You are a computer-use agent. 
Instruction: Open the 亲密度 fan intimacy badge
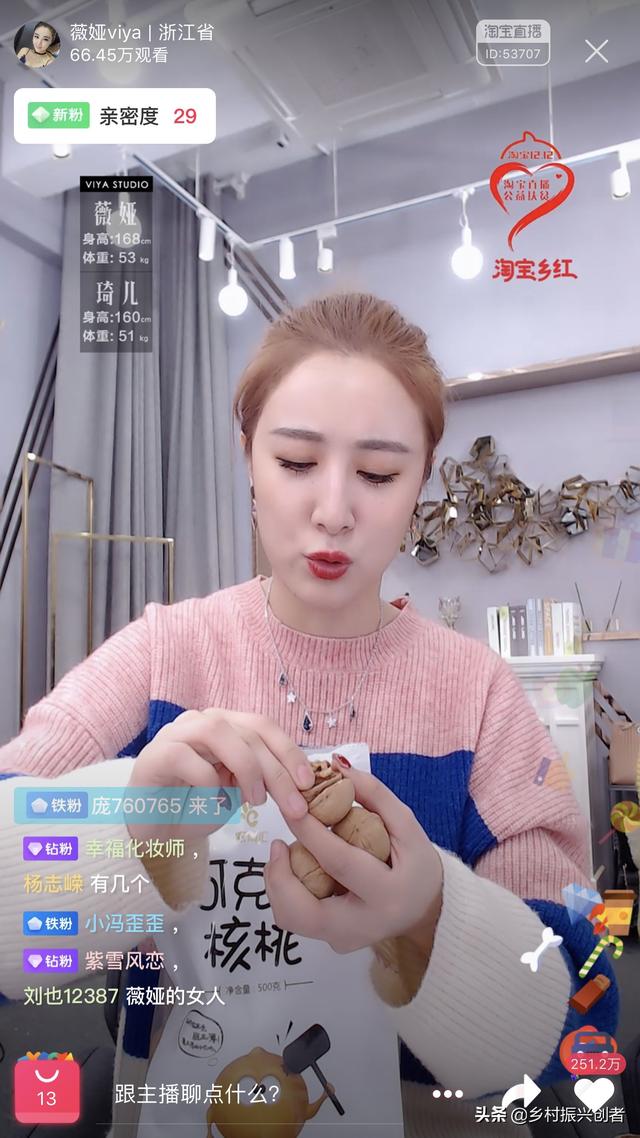coord(115,116)
